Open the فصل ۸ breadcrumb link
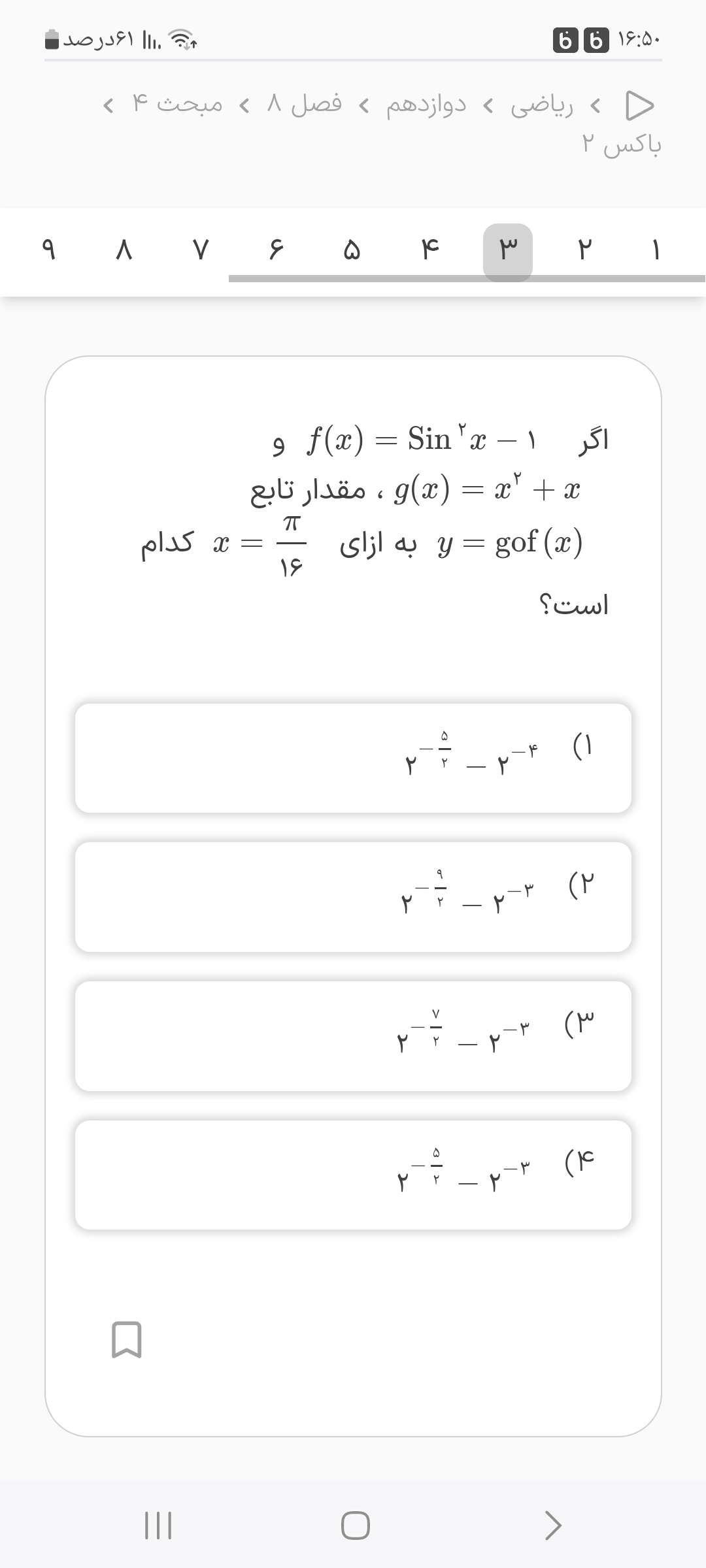Image resolution: width=706 pixels, height=1568 pixels. coord(305,105)
